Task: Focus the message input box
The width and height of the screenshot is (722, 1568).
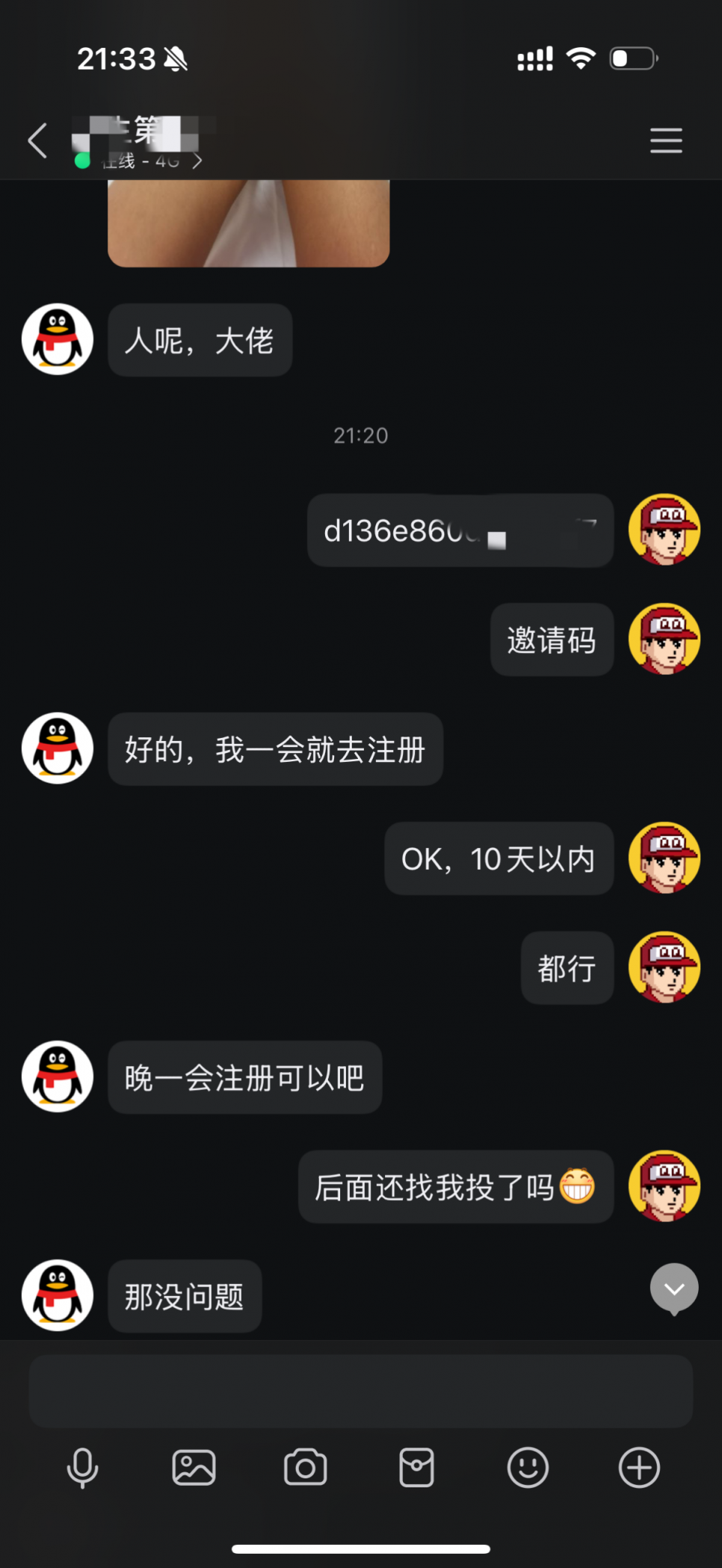Action: click(x=360, y=1391)
